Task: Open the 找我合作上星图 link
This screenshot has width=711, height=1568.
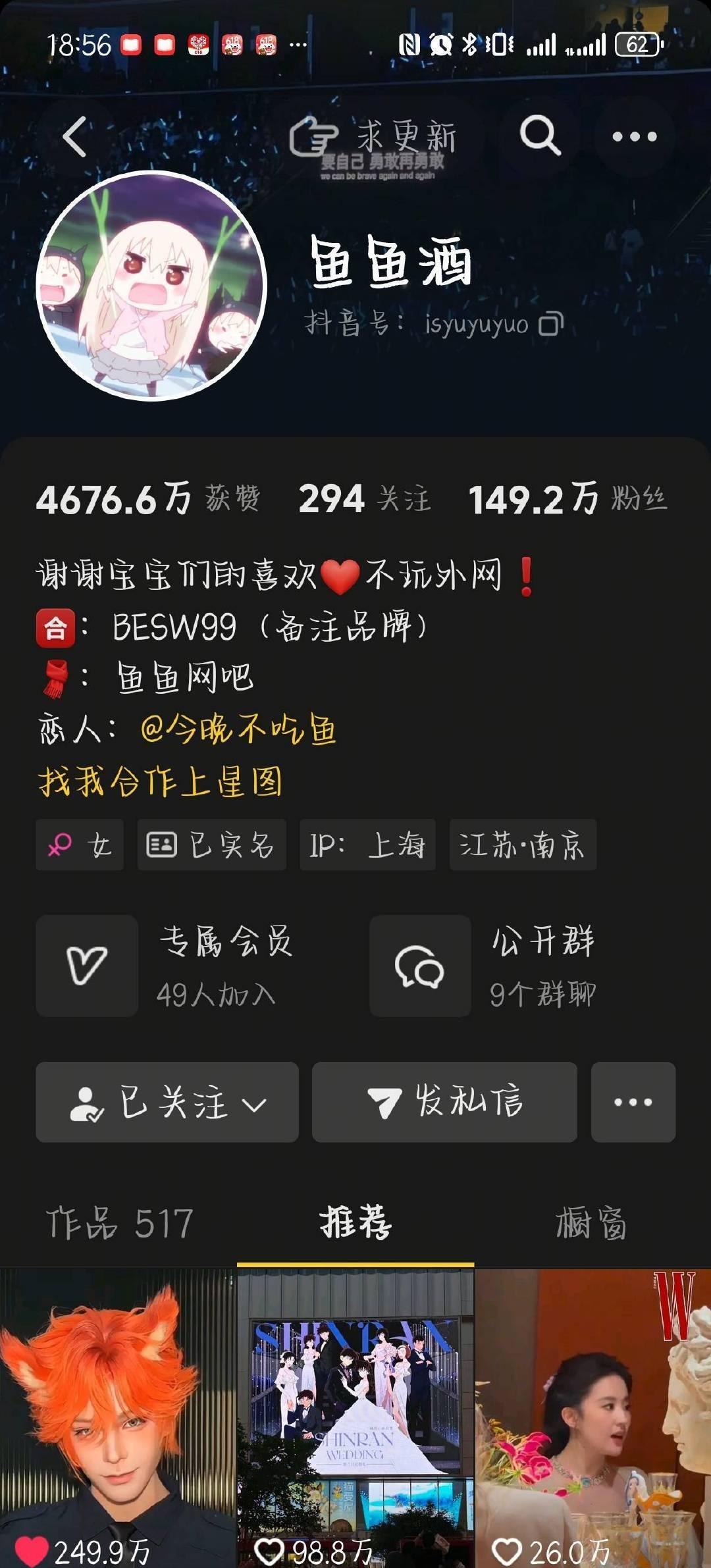Action: point(160,781)
